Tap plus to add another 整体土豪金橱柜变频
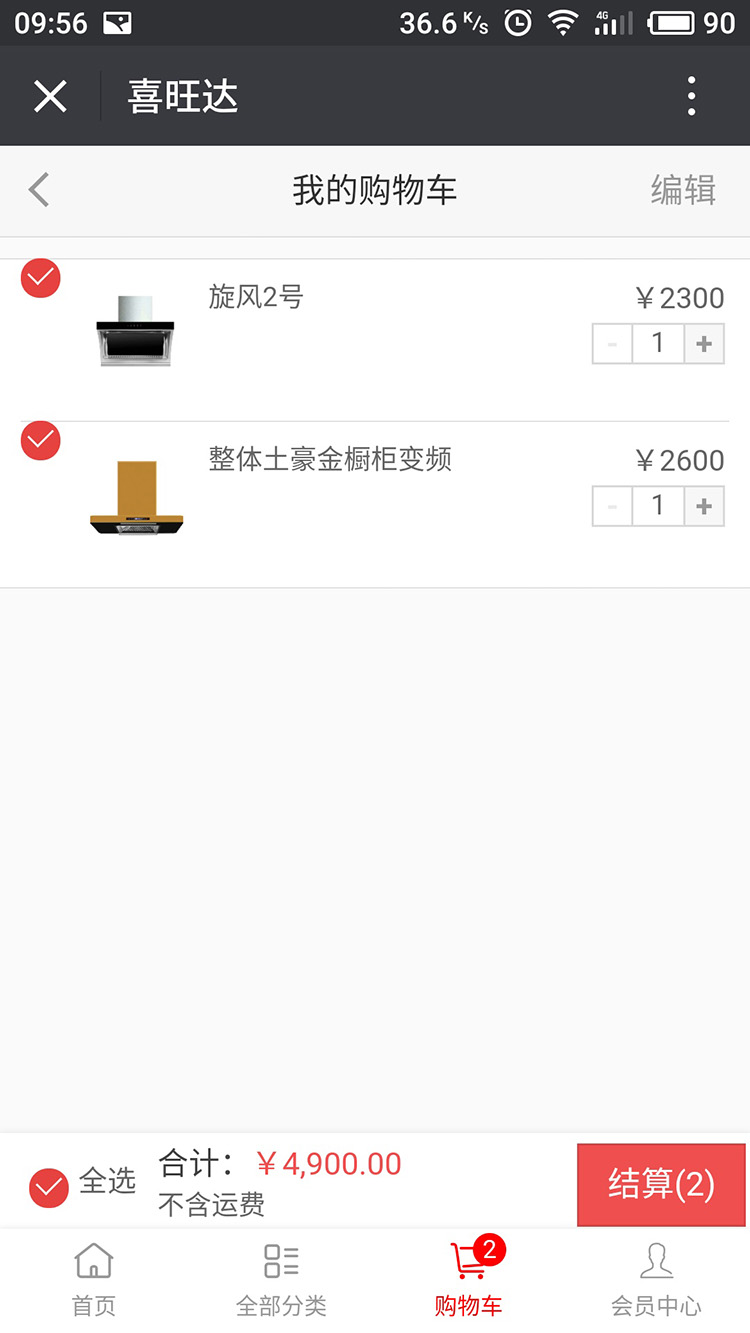Image resolution: width=750 pixels, height=1333 pixels. (704, 506)
